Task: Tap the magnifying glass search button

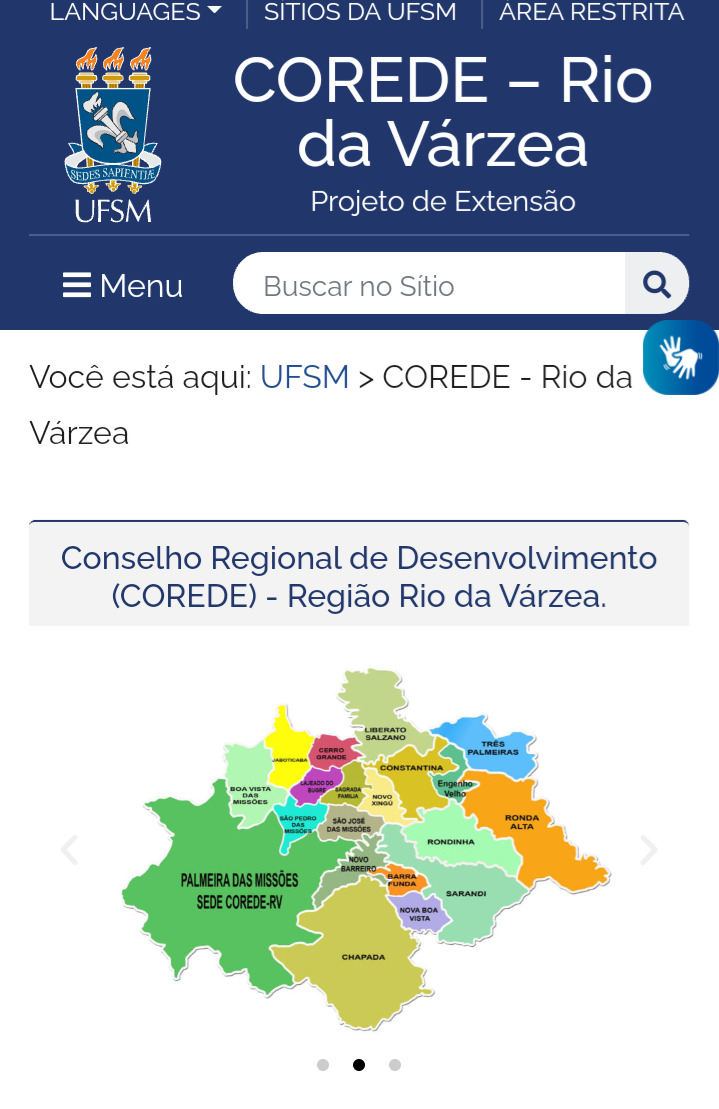Action: pos(657,285)
